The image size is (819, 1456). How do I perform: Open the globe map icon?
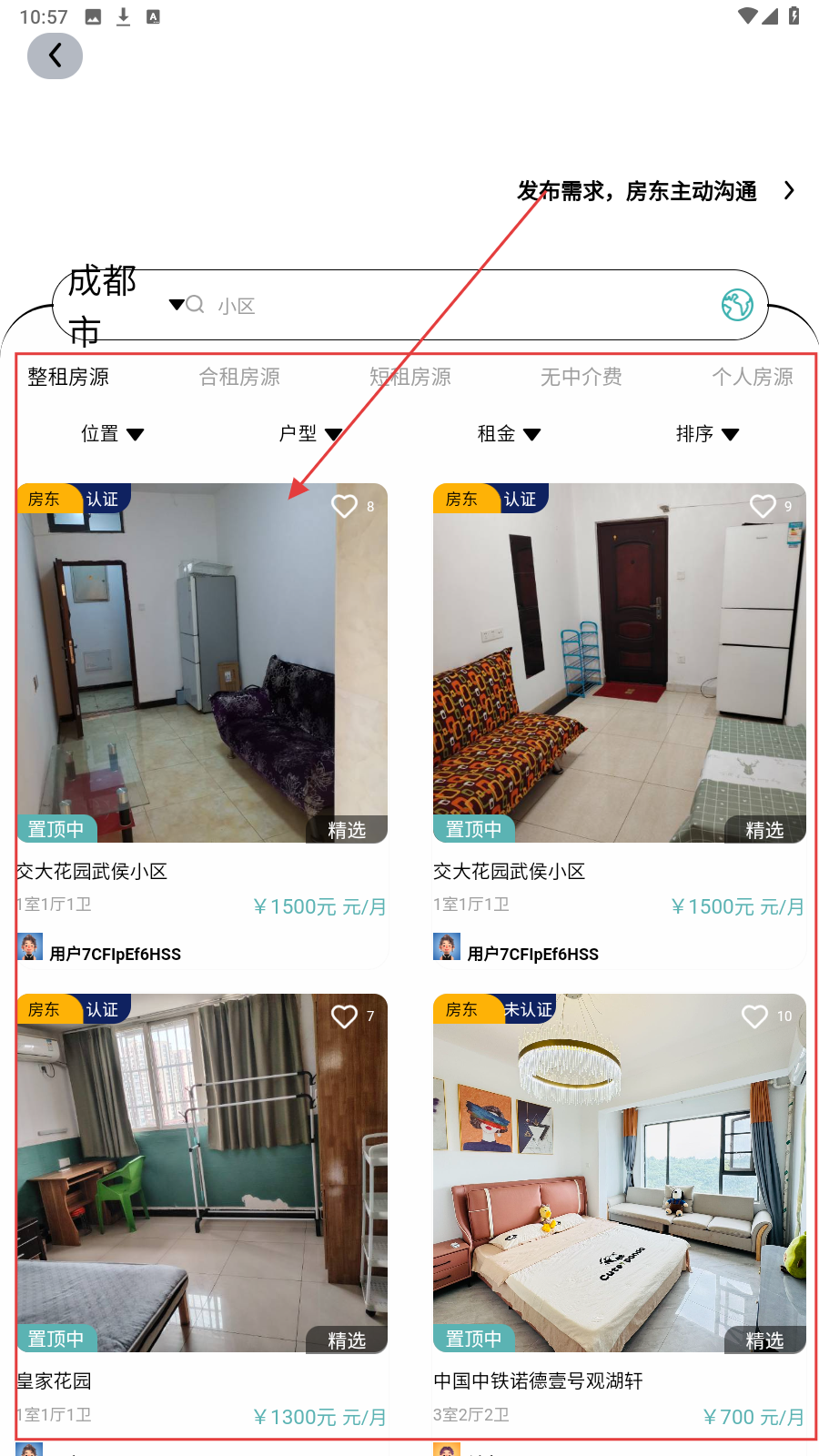coord(737,305)
